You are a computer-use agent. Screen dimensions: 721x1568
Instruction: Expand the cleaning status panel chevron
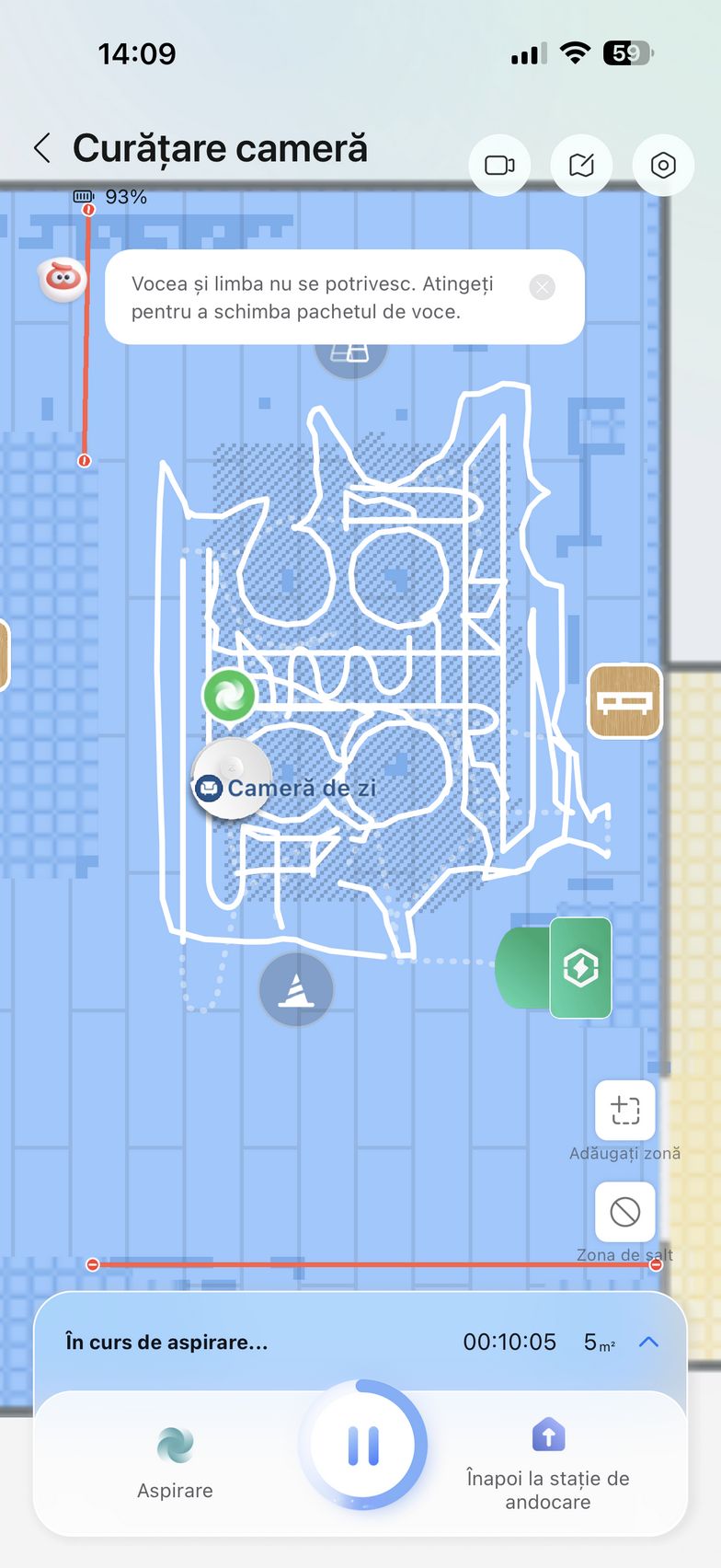(x=648, y=1342)
